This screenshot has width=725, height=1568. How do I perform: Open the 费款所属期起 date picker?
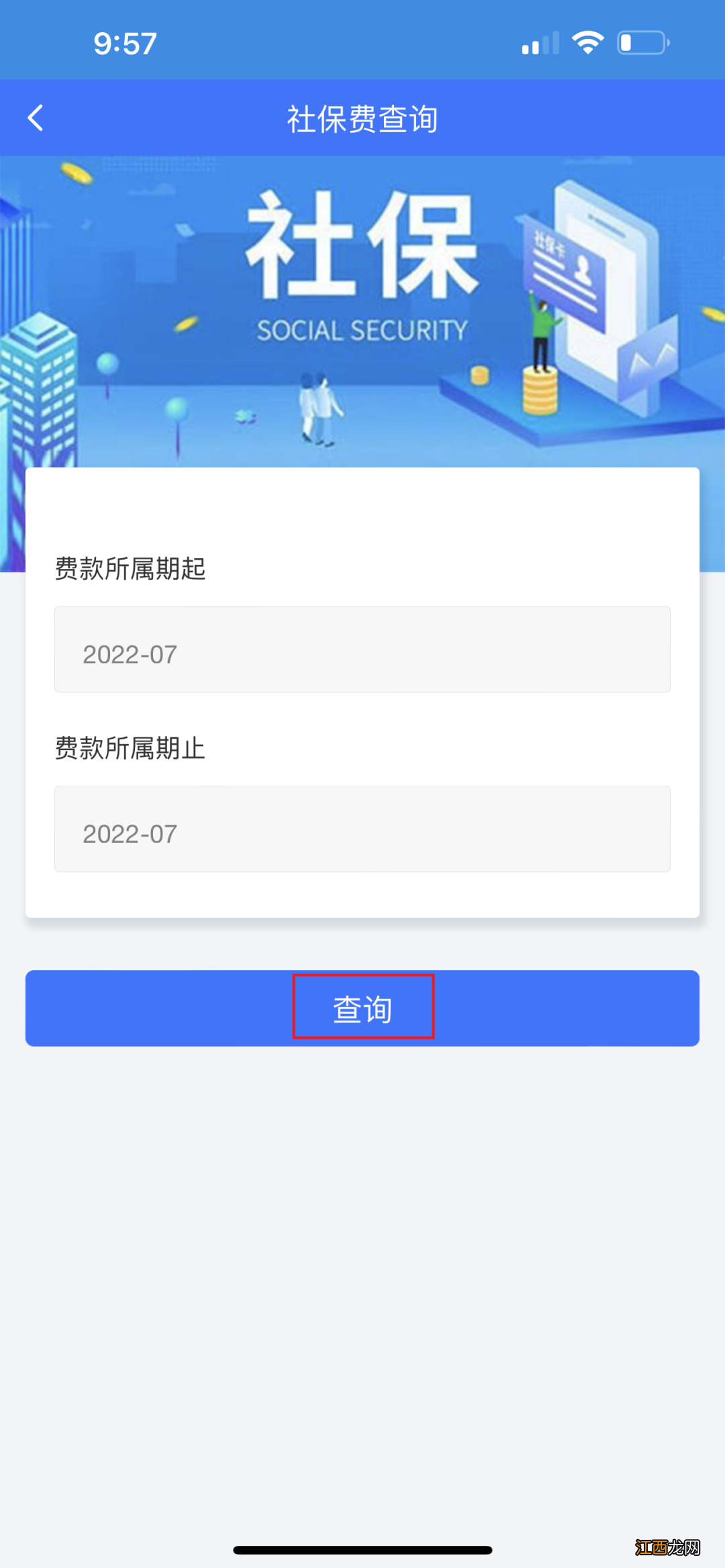click(362, 649)
